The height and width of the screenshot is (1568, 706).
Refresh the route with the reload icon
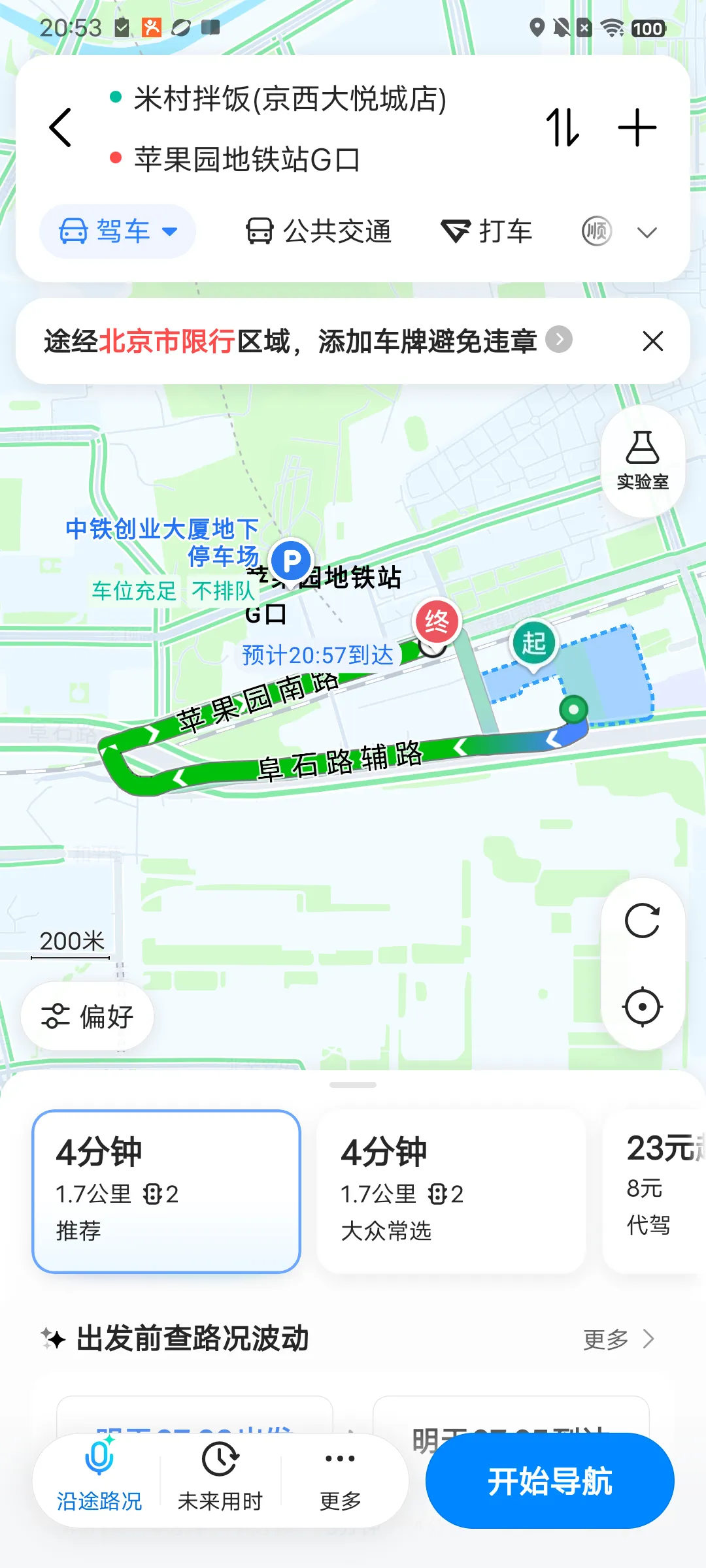[x=643, y=921]
